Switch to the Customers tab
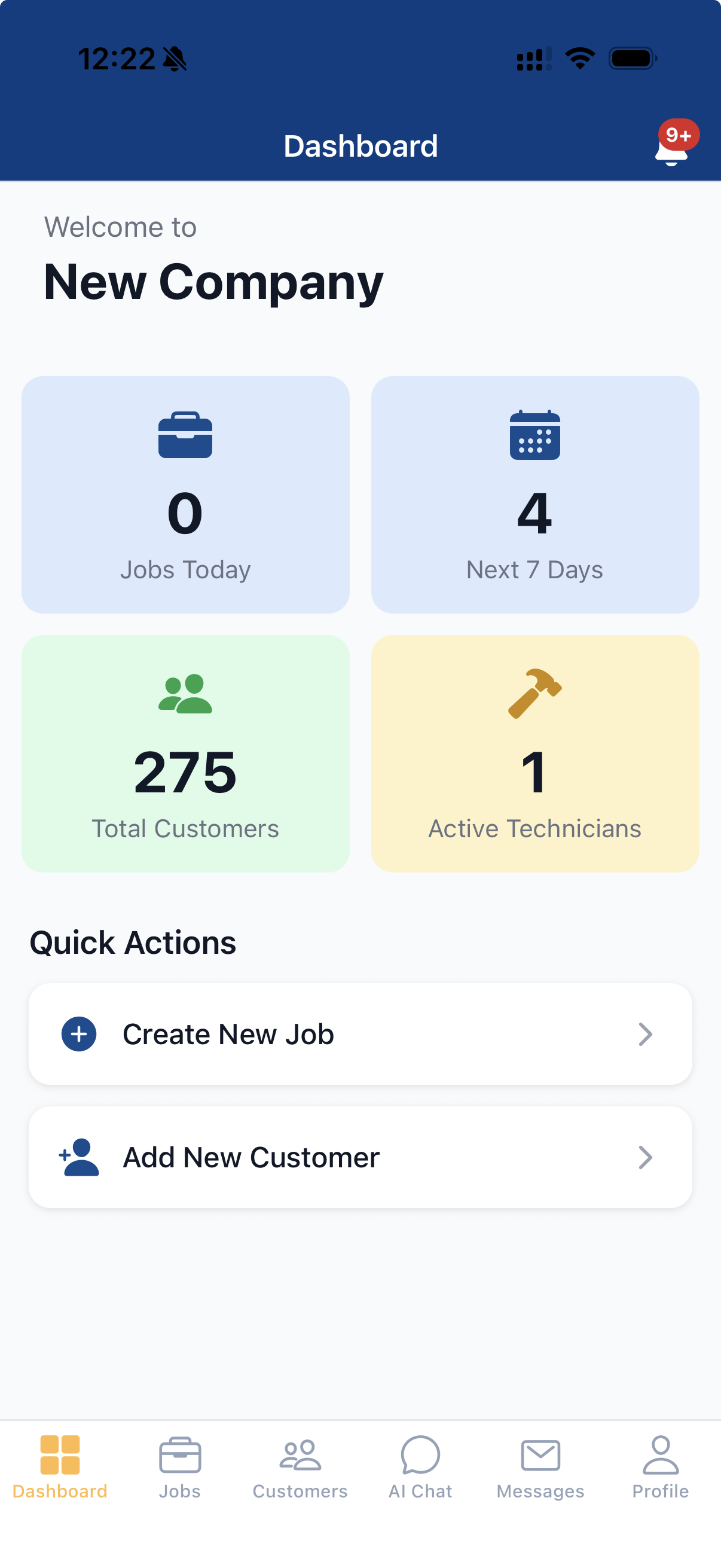 coord(300,1467)
